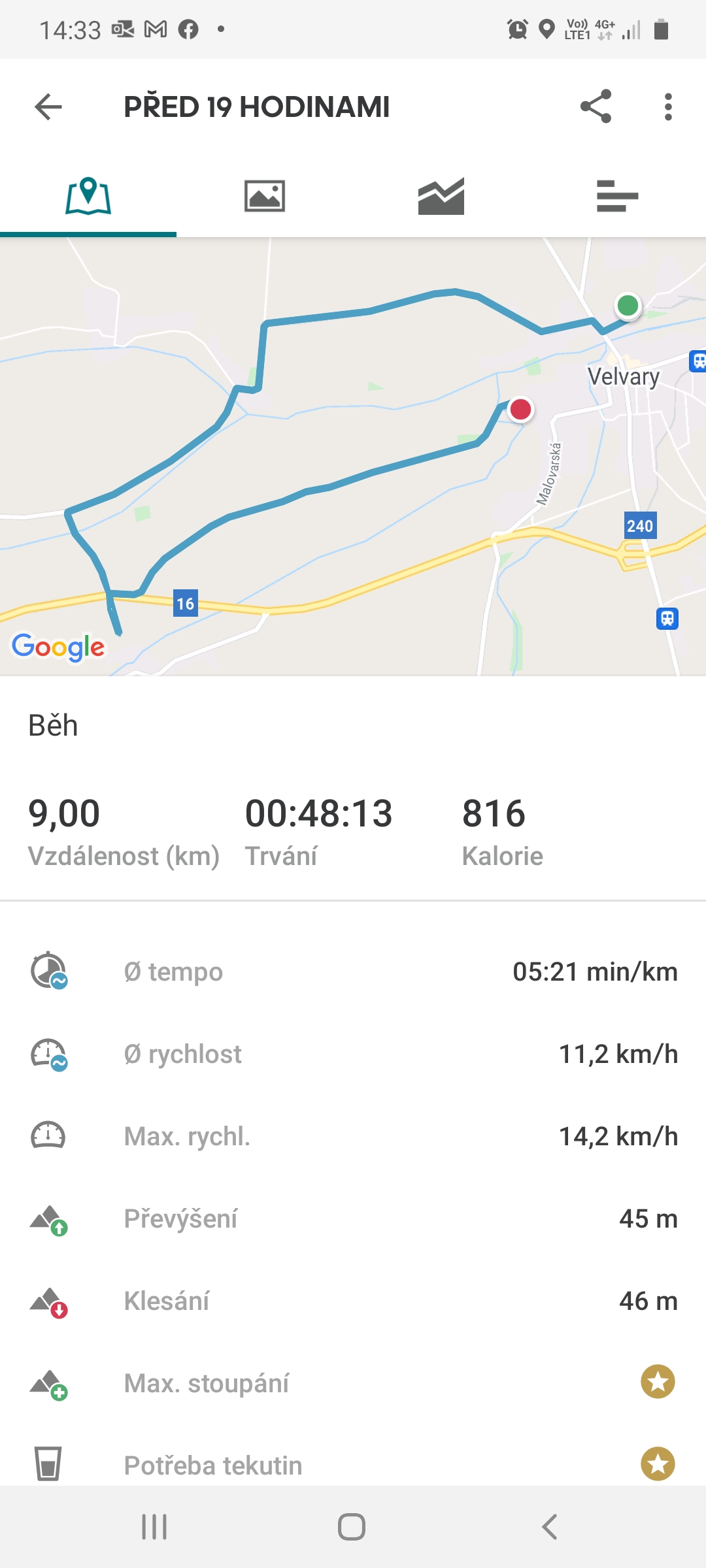The height and width of the screenshot is (1568, 706).
Task: Tap the premium star next to Potřeba tekutin
Action: click(x=658, y=1464)
